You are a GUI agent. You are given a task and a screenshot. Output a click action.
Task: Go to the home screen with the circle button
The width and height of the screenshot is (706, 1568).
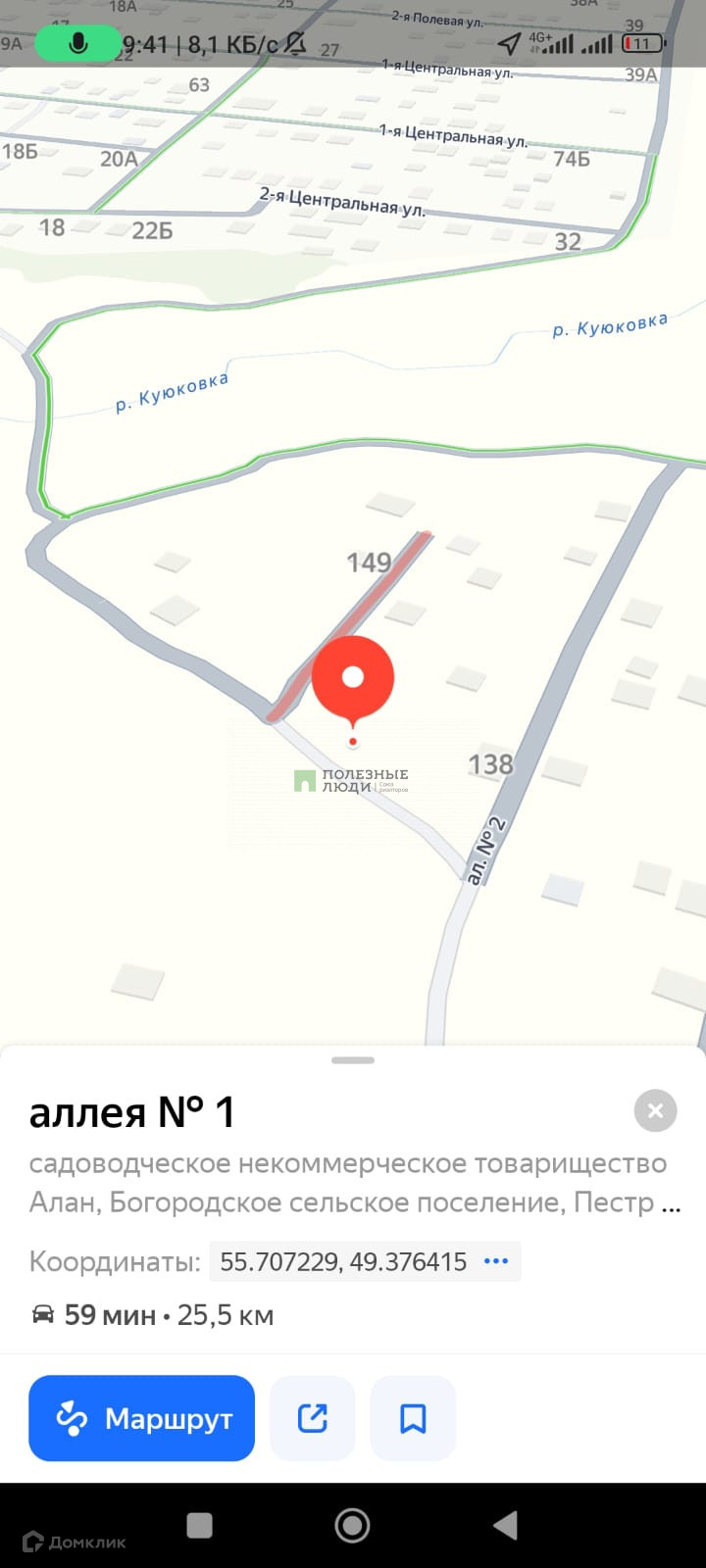click(352, 1525)
